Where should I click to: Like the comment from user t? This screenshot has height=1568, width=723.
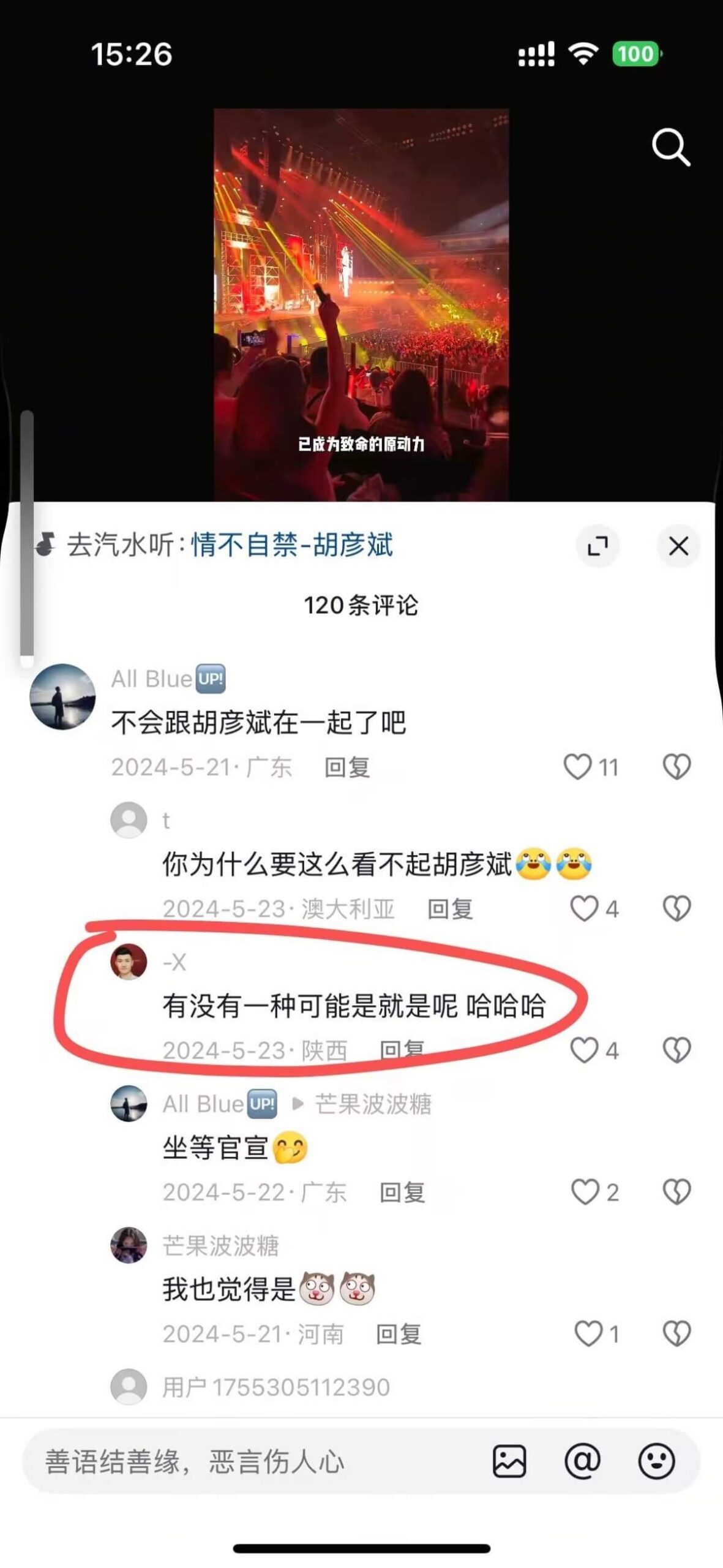[x=584, y=908]
